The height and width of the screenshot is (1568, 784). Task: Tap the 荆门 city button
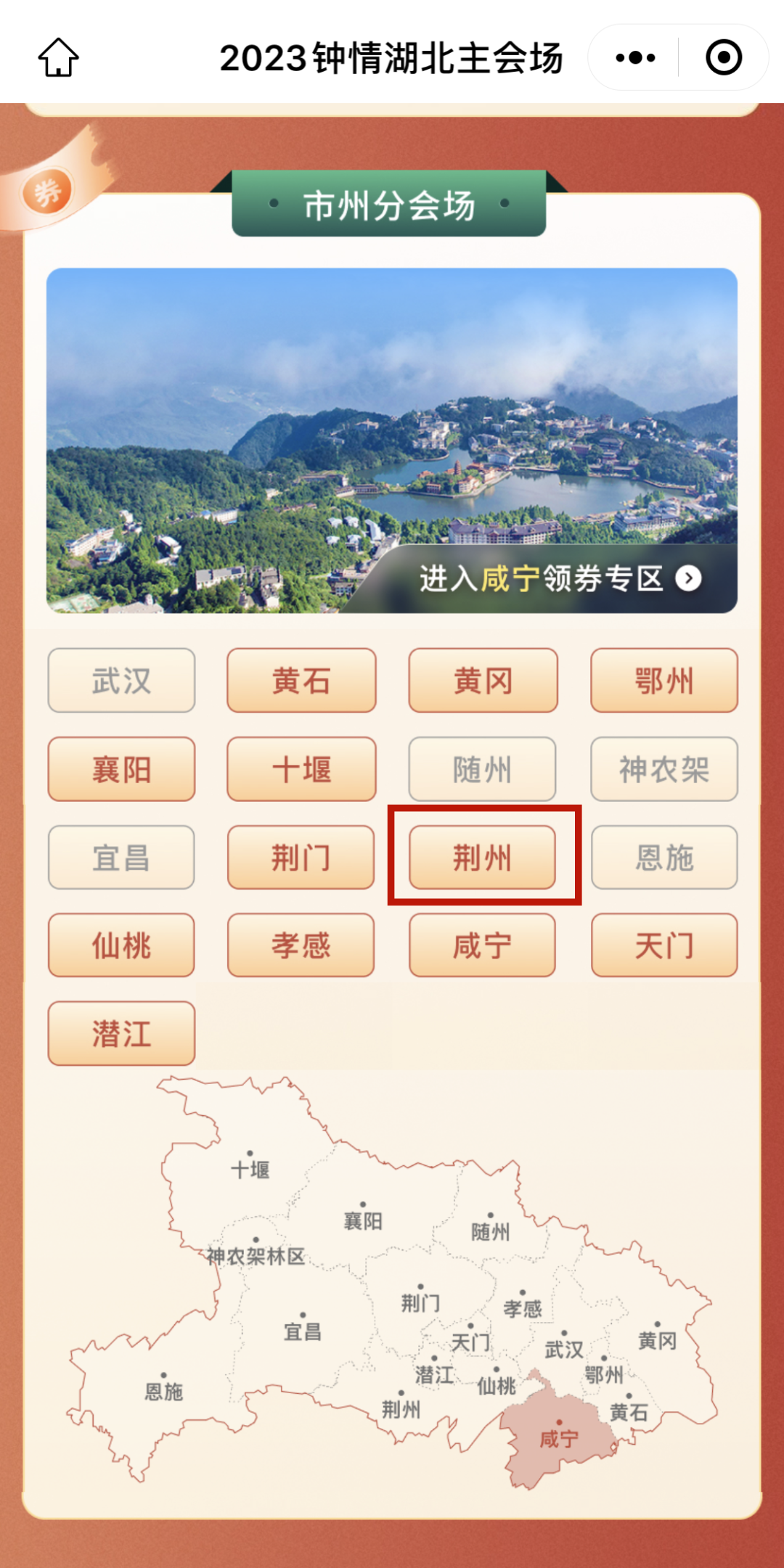click(301, 858)
